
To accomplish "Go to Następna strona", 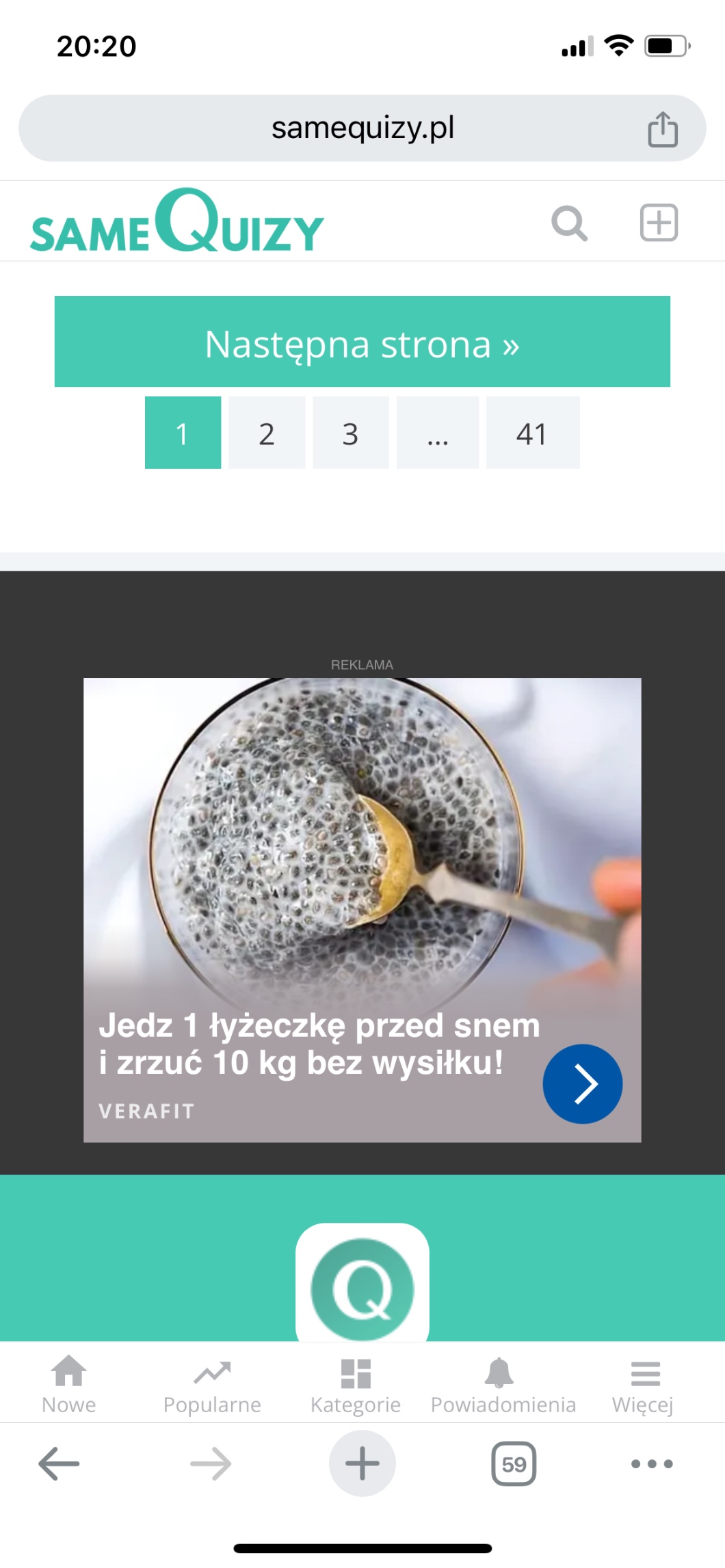I will [362, 342].
